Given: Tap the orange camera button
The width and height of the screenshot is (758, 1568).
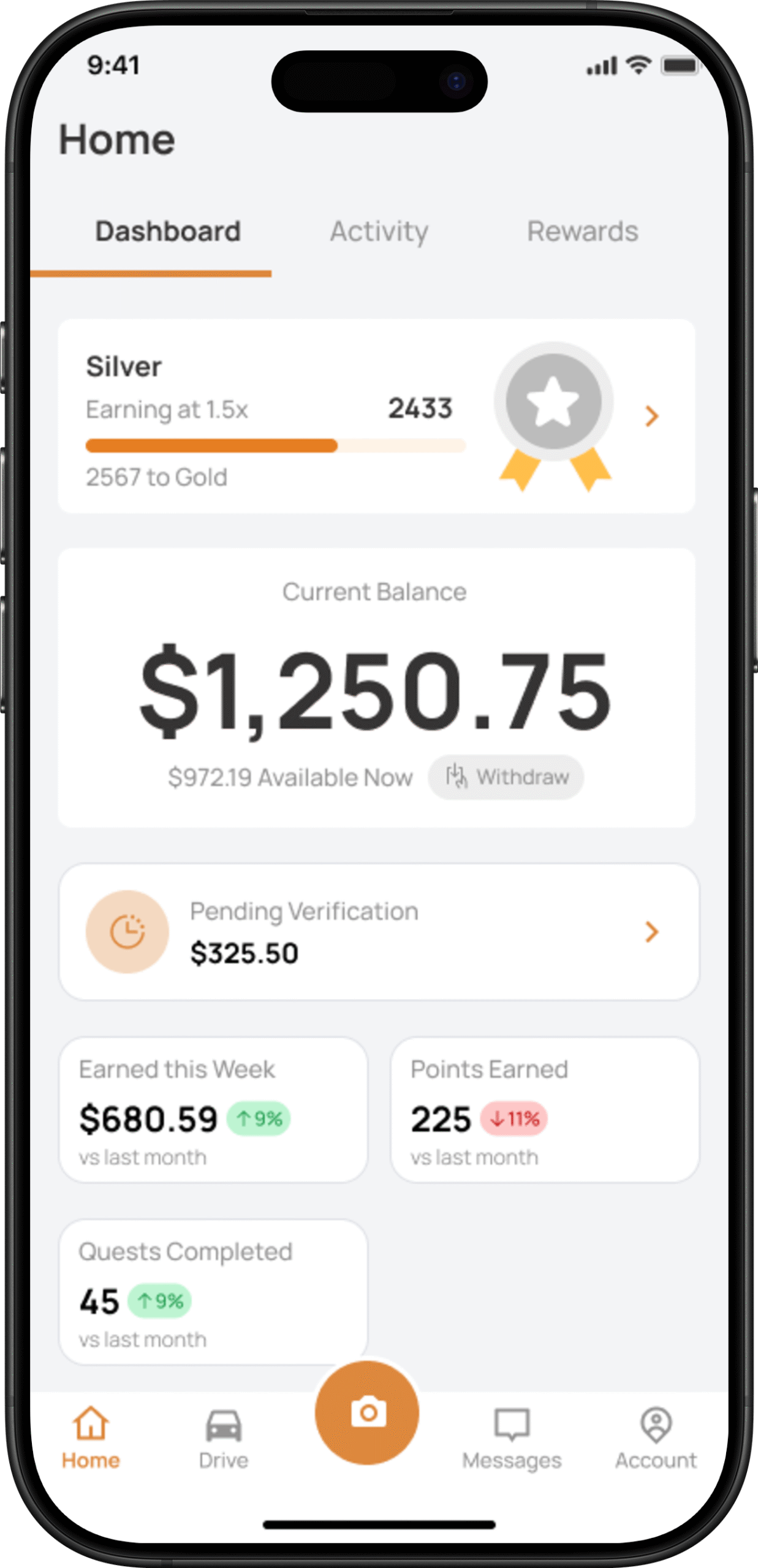Looking at the screenshot, I should click(367, 1413).
